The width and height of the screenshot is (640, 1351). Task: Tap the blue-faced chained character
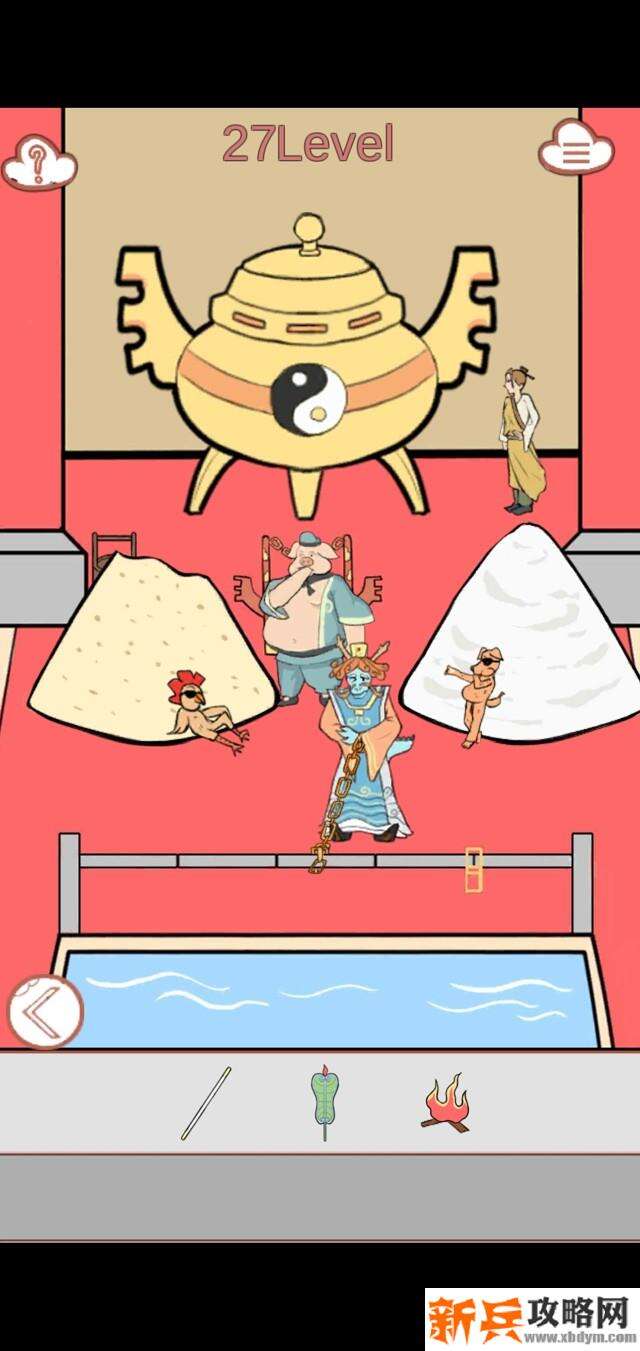(x=362, y=750)
